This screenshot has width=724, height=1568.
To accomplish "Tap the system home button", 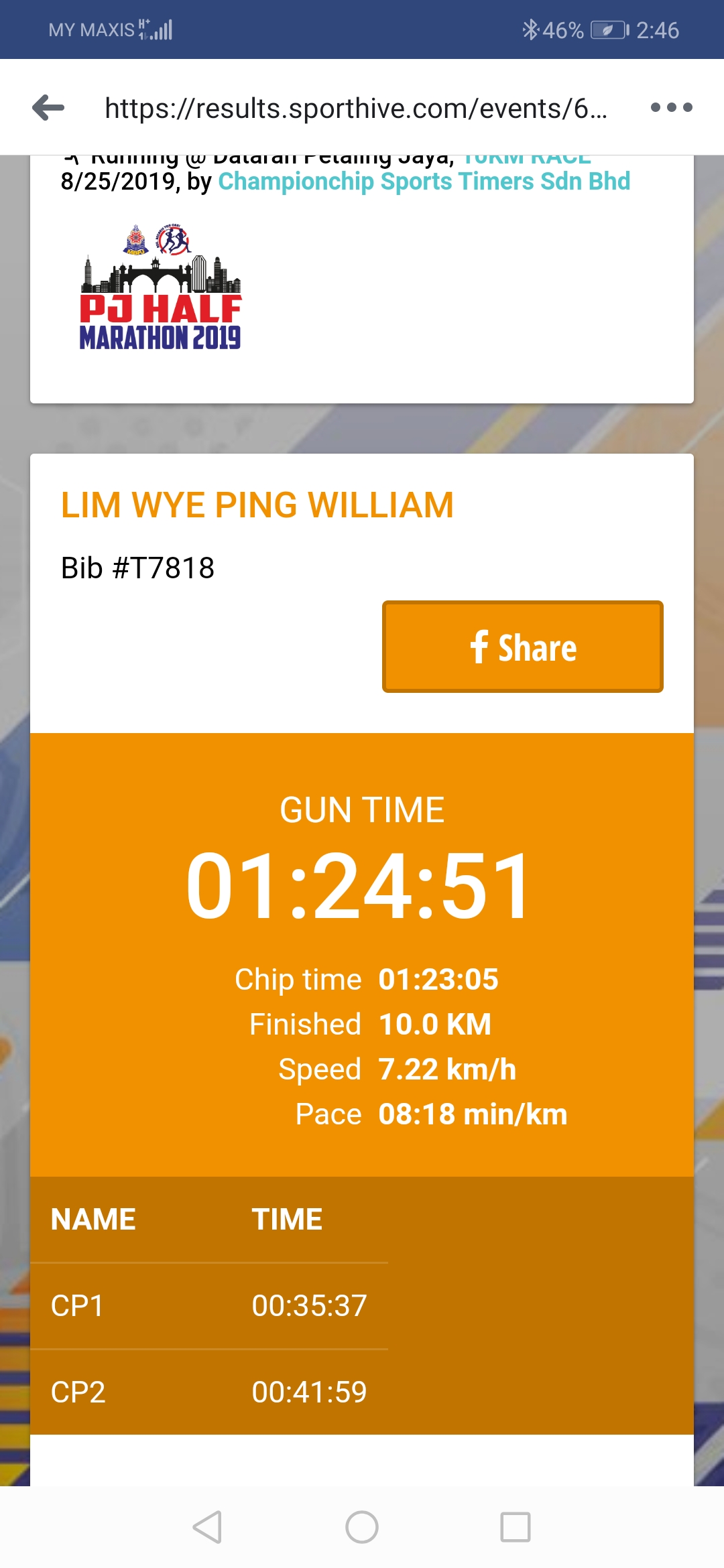I will 362,1527.
